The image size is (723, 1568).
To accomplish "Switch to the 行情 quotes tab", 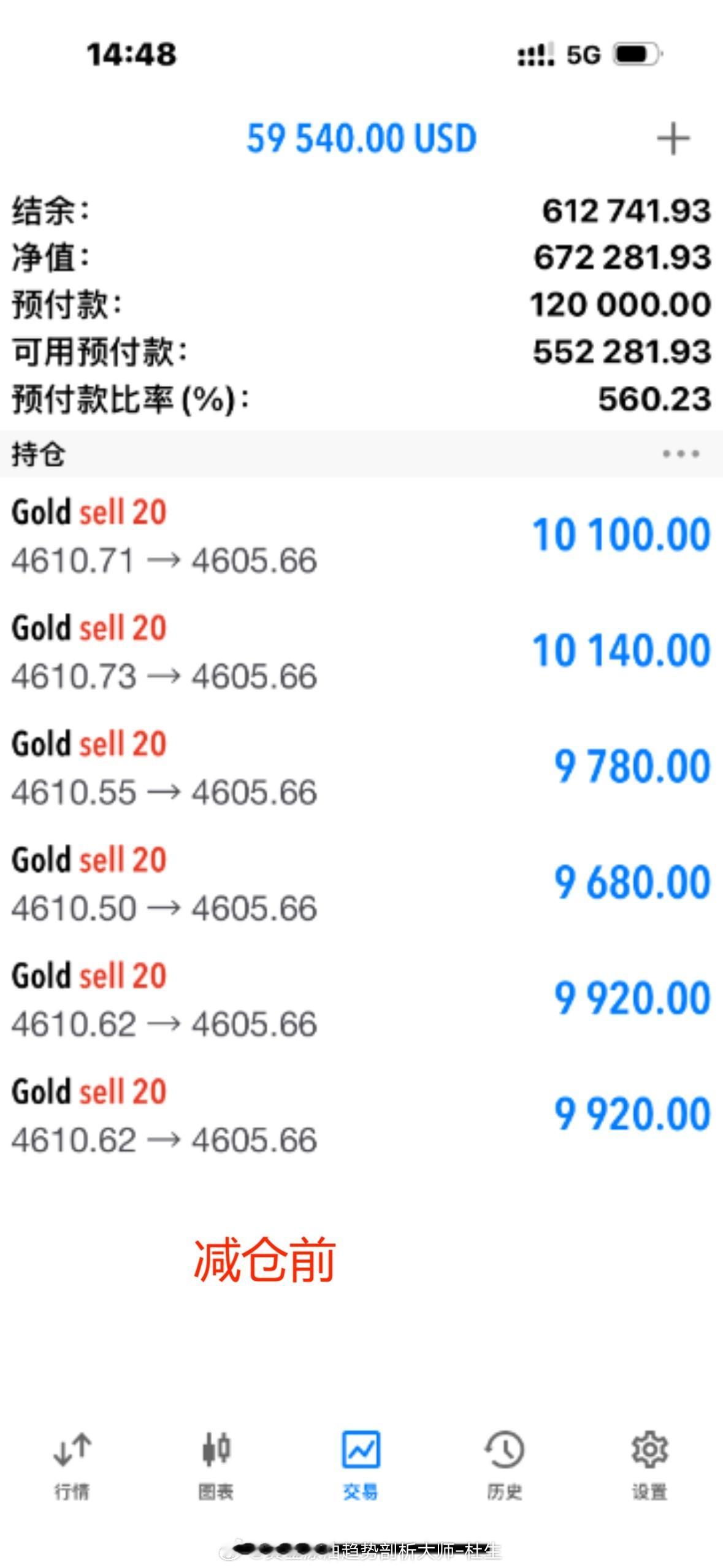I will pos(72,1466).
